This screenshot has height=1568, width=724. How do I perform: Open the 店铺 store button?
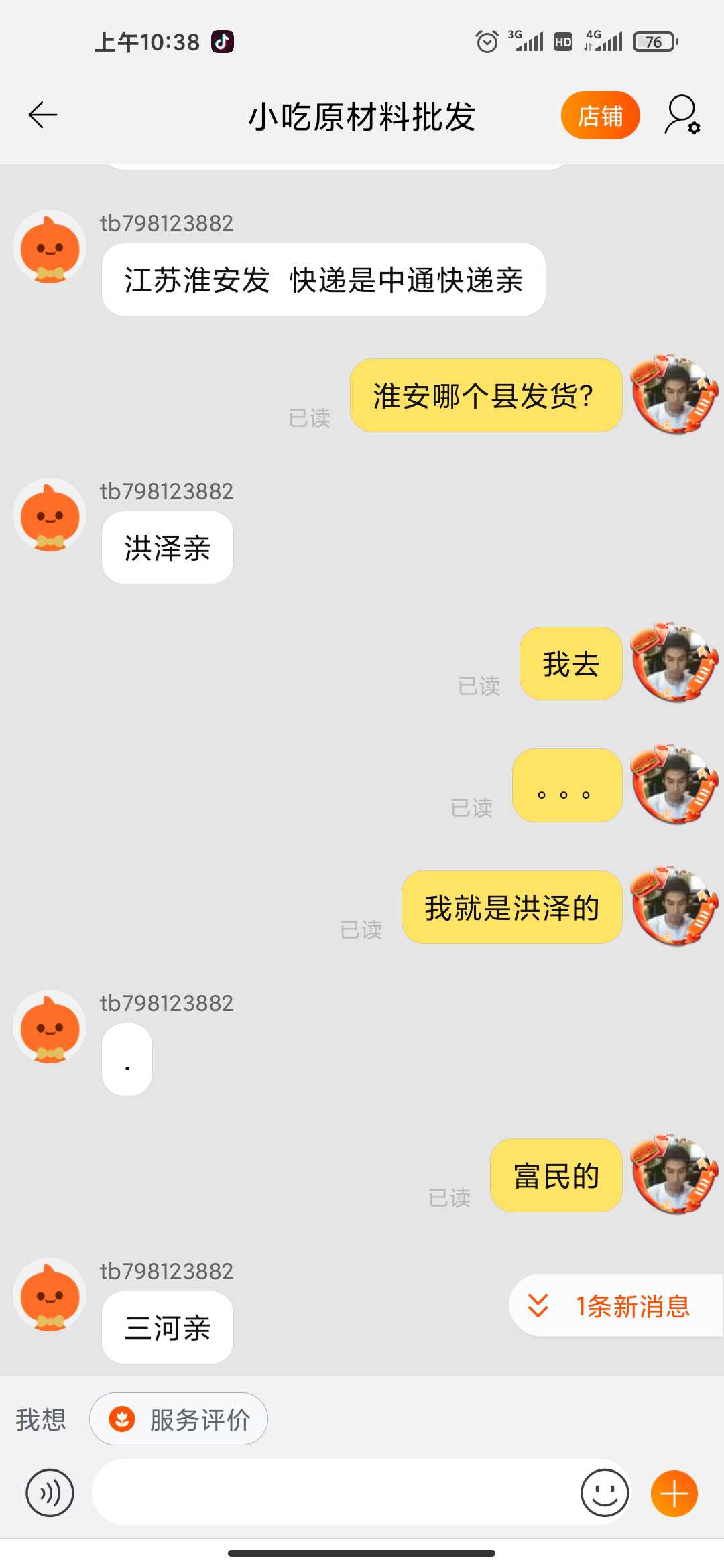coord(600,115)
